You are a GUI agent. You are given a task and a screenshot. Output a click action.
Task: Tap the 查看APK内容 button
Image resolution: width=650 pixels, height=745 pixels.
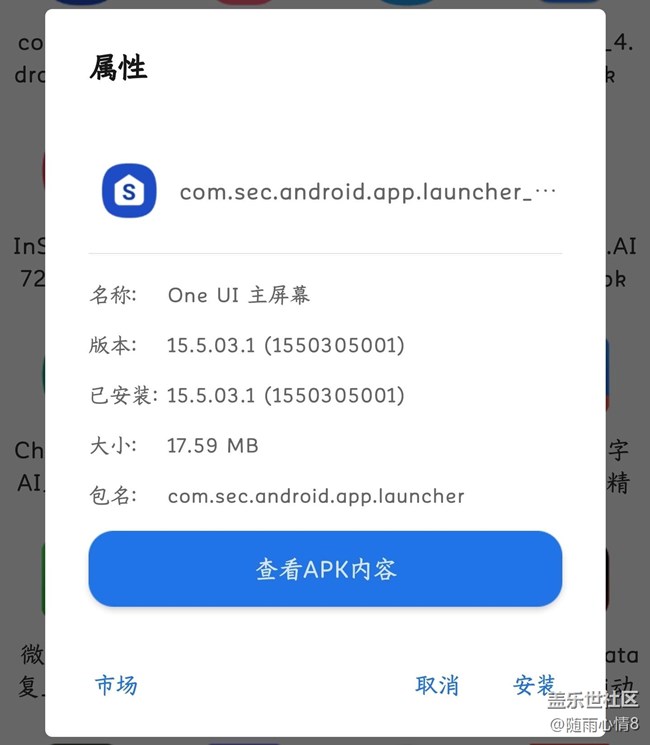(x=325, y=569)
